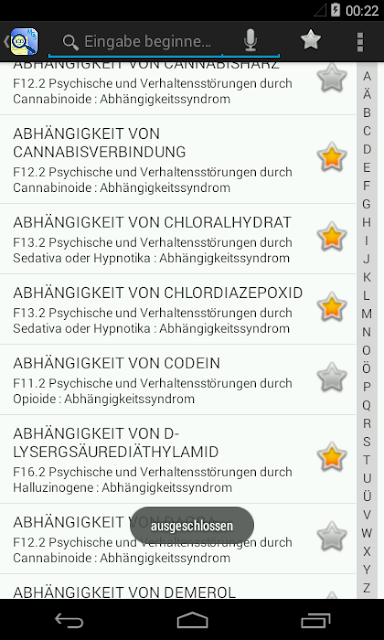This screenshot has width=384, height=640.
Task: Jump to letter M in the index
Action: point(366,314)
